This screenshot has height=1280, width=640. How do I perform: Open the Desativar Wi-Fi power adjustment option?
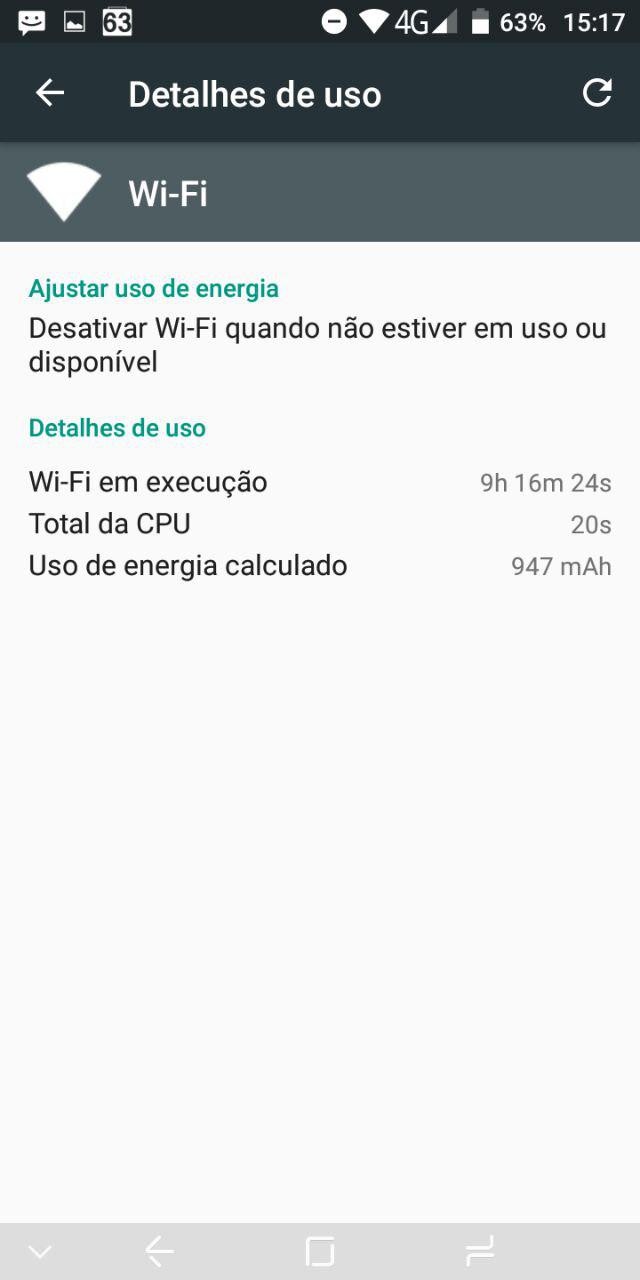[x=318, y=345]
